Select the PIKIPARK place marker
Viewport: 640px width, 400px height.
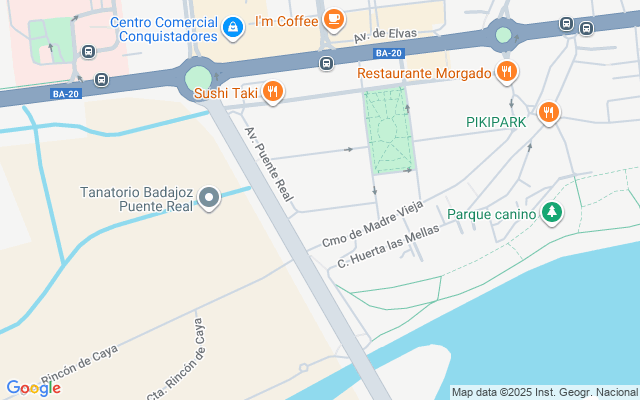click(549, 113)
